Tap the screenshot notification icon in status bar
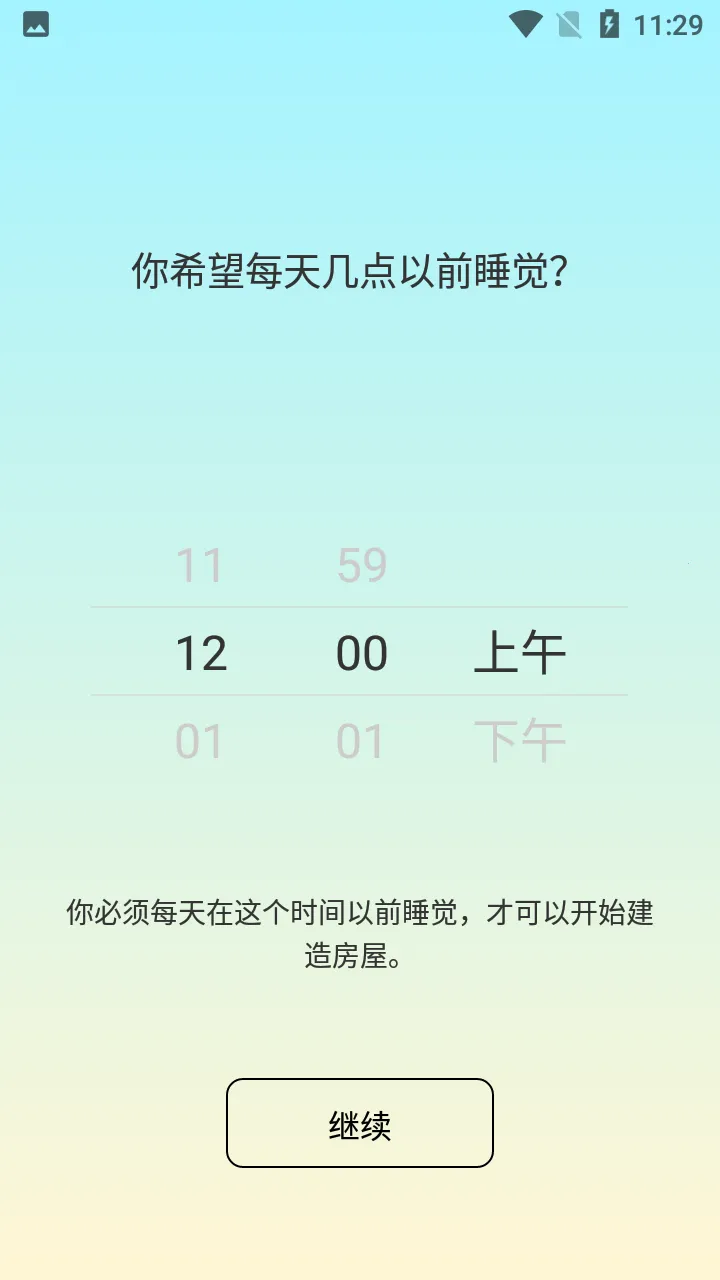720x1280 pixels. point(34,25)
